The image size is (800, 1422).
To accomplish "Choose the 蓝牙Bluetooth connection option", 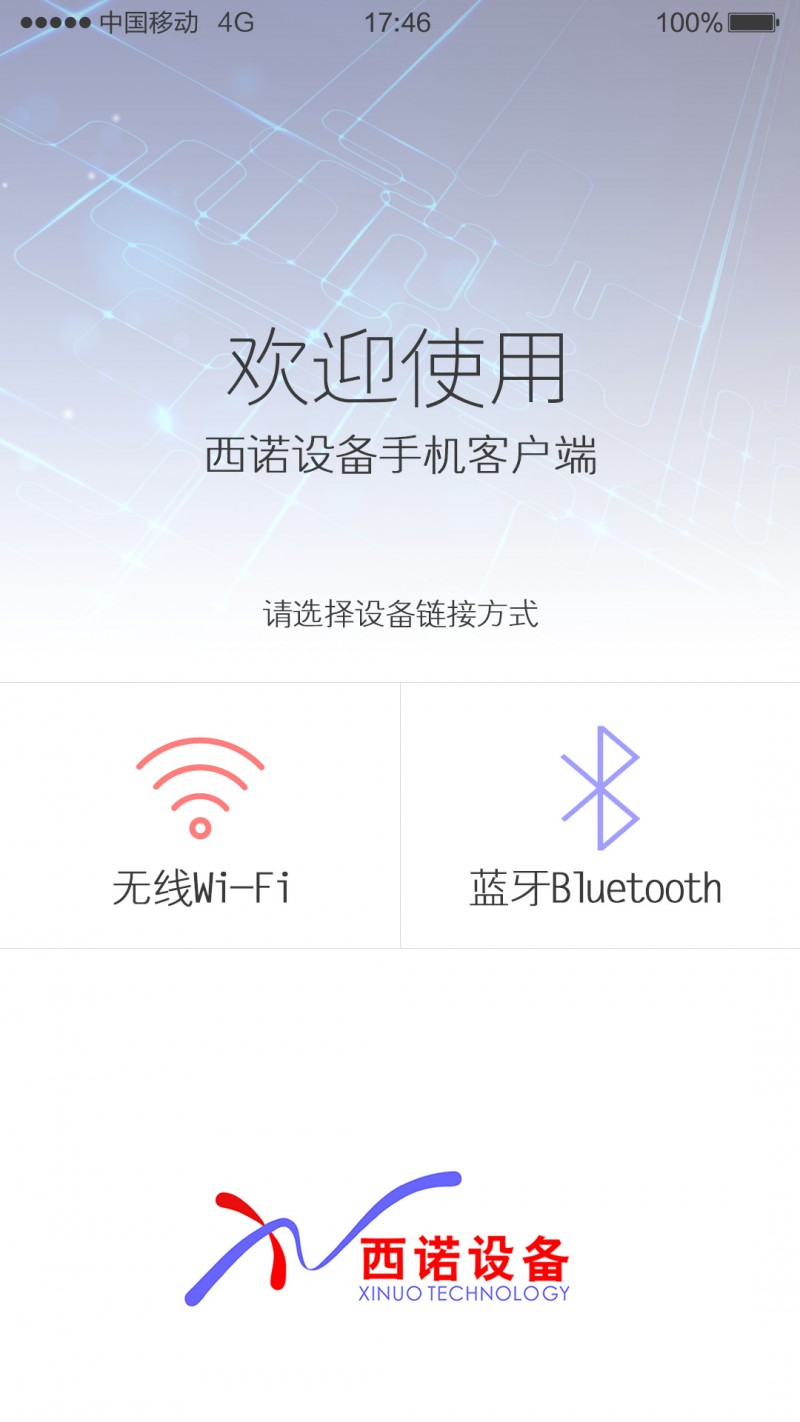I will point(598,817).
